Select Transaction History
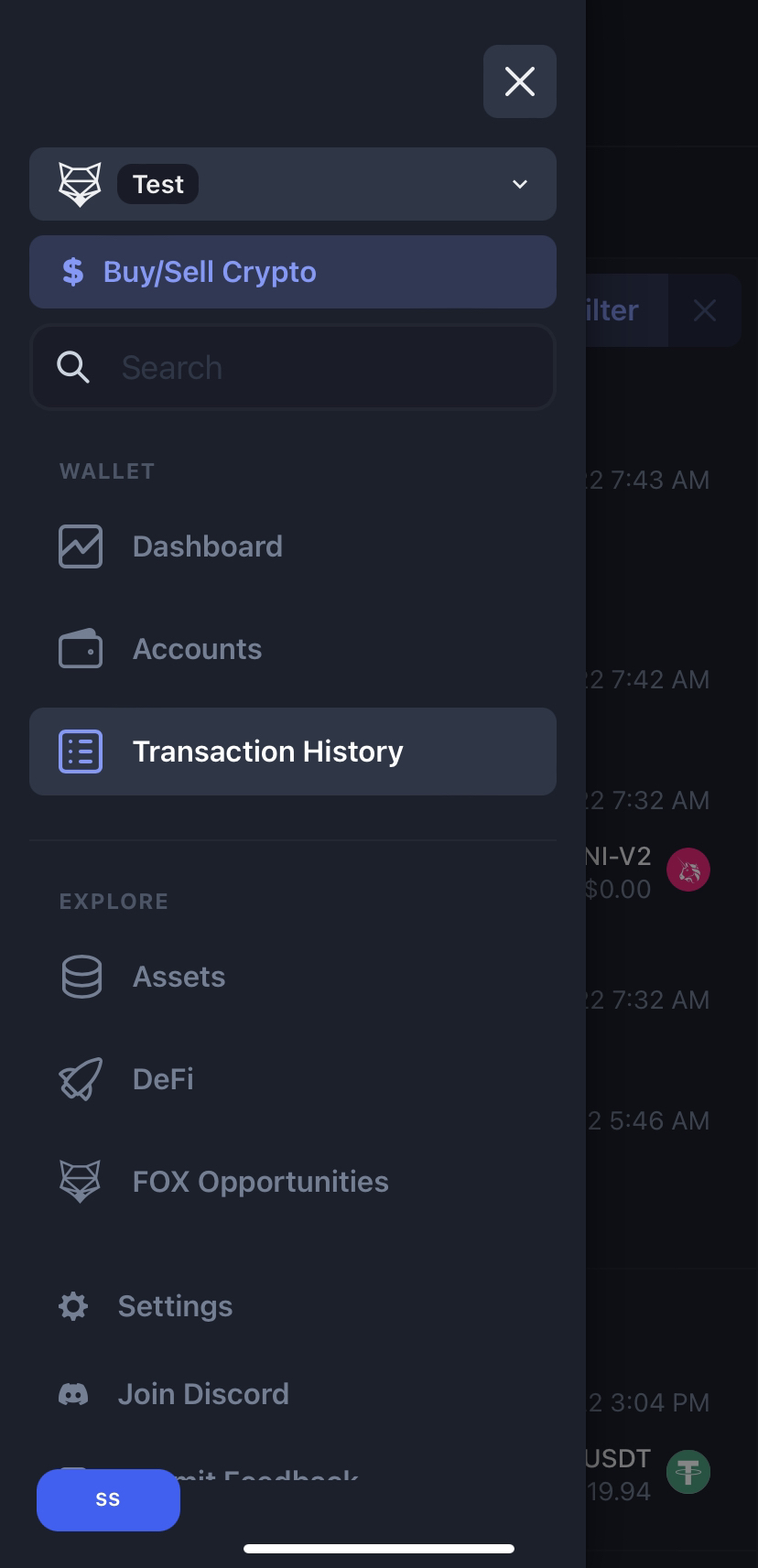 coord(293,752)
